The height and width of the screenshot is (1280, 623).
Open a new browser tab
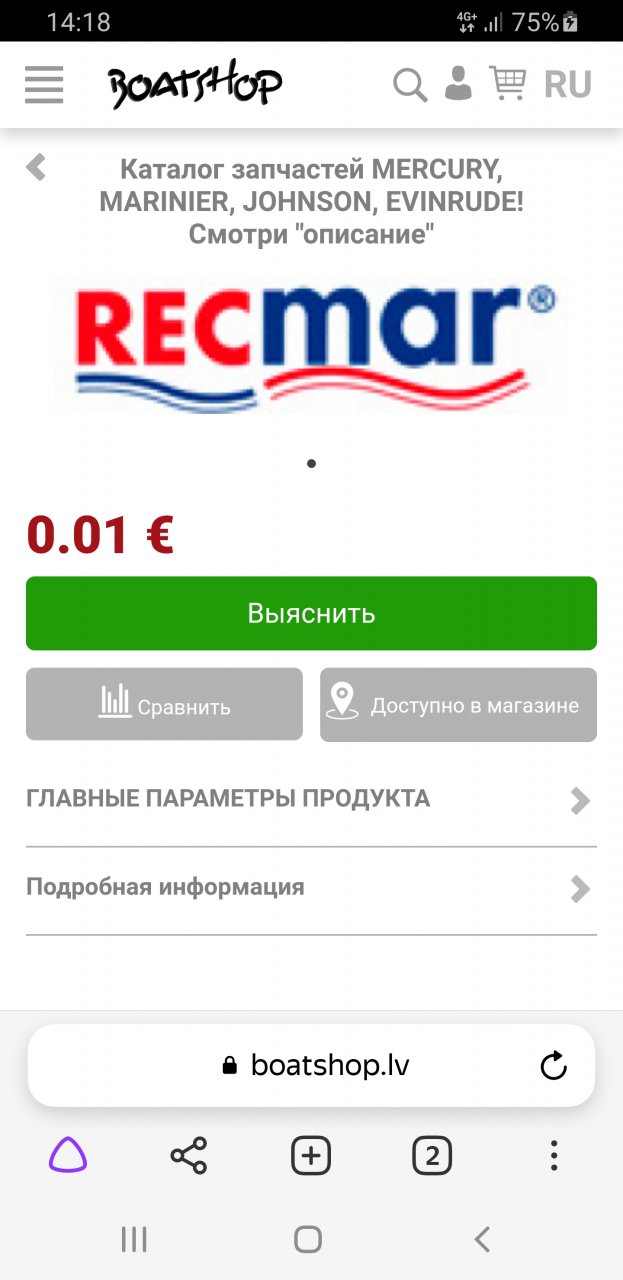[311, 1156]
